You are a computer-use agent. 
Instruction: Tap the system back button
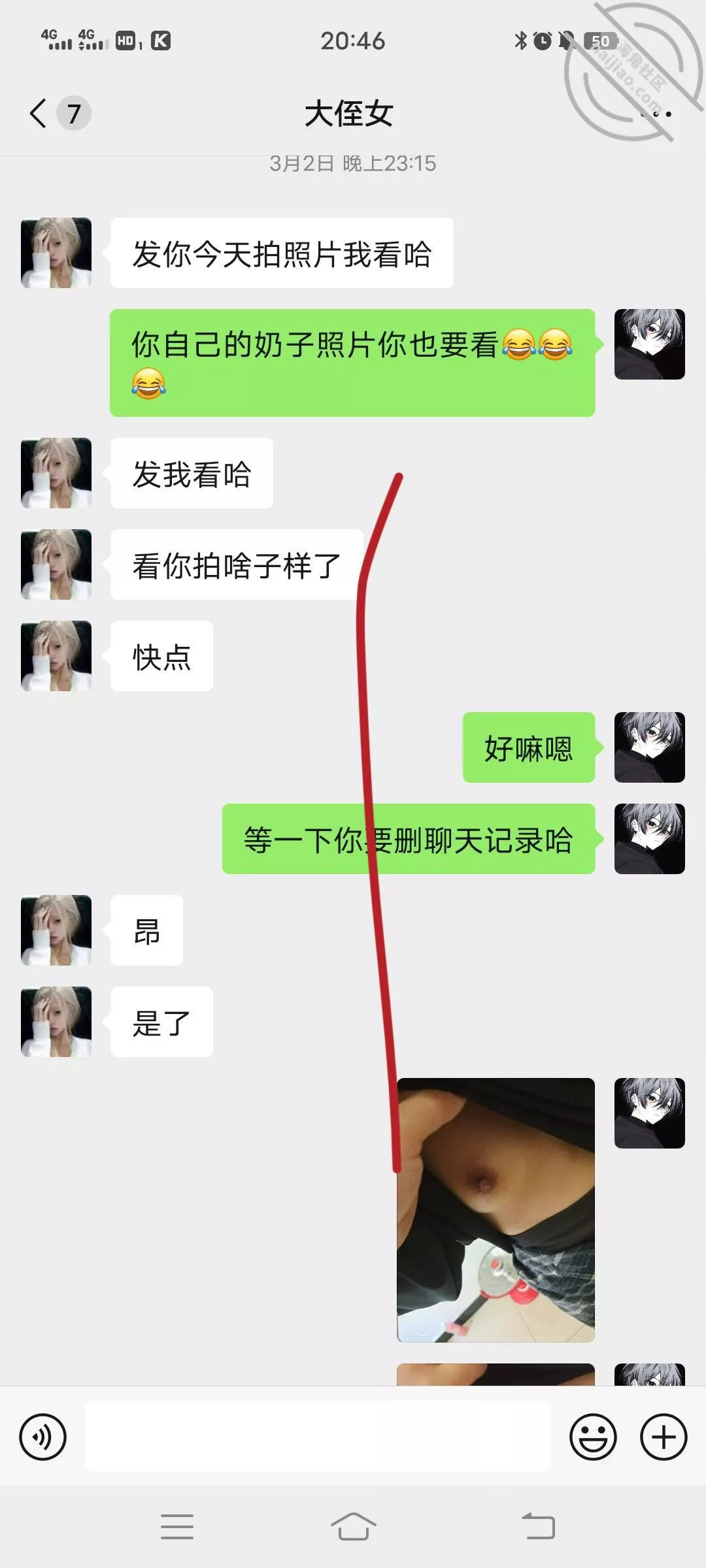pyautogui.click(x=538, y=1527)
